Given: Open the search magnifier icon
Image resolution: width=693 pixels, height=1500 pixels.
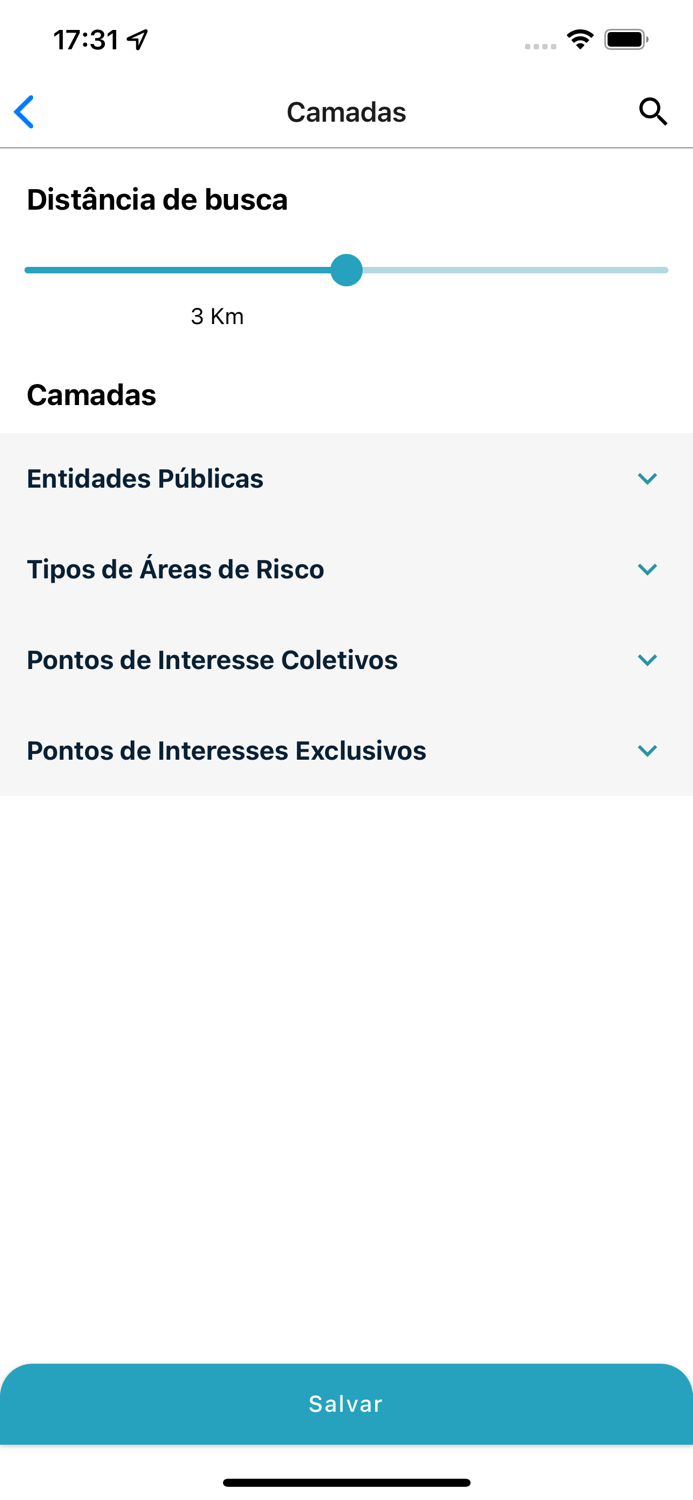Looking at the screenshot, I should coord(652,112).
